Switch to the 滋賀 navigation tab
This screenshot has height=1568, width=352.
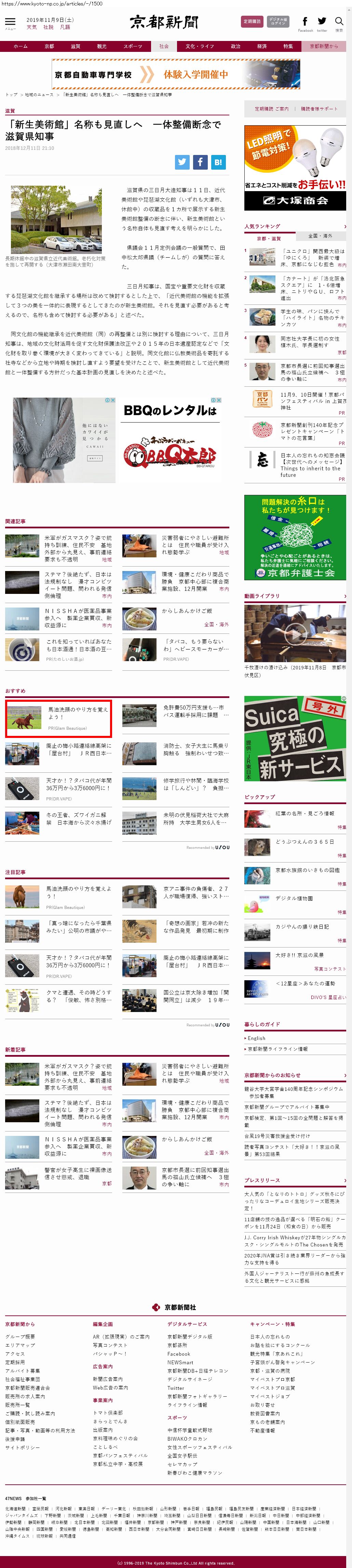click(x=75, y=46)
